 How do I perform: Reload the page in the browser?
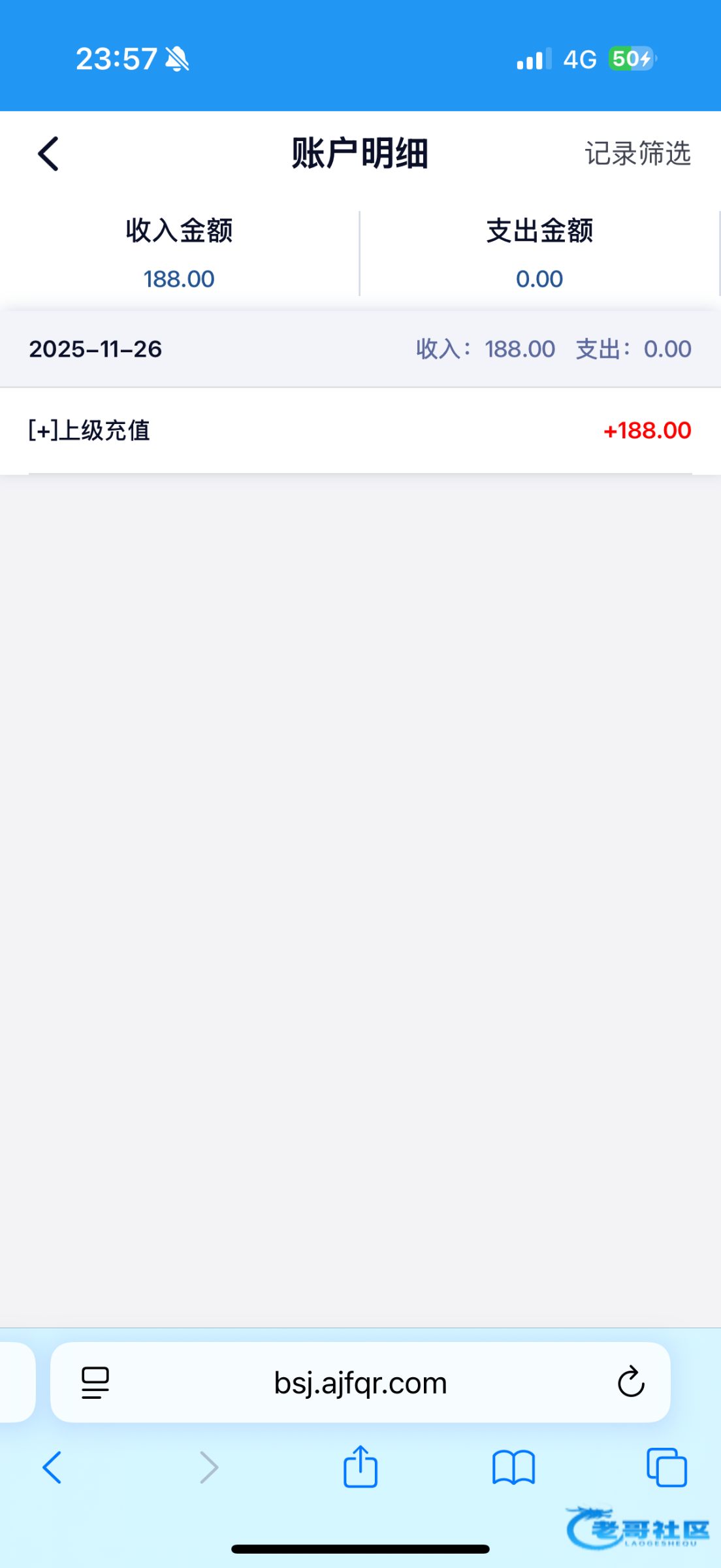631,1382
